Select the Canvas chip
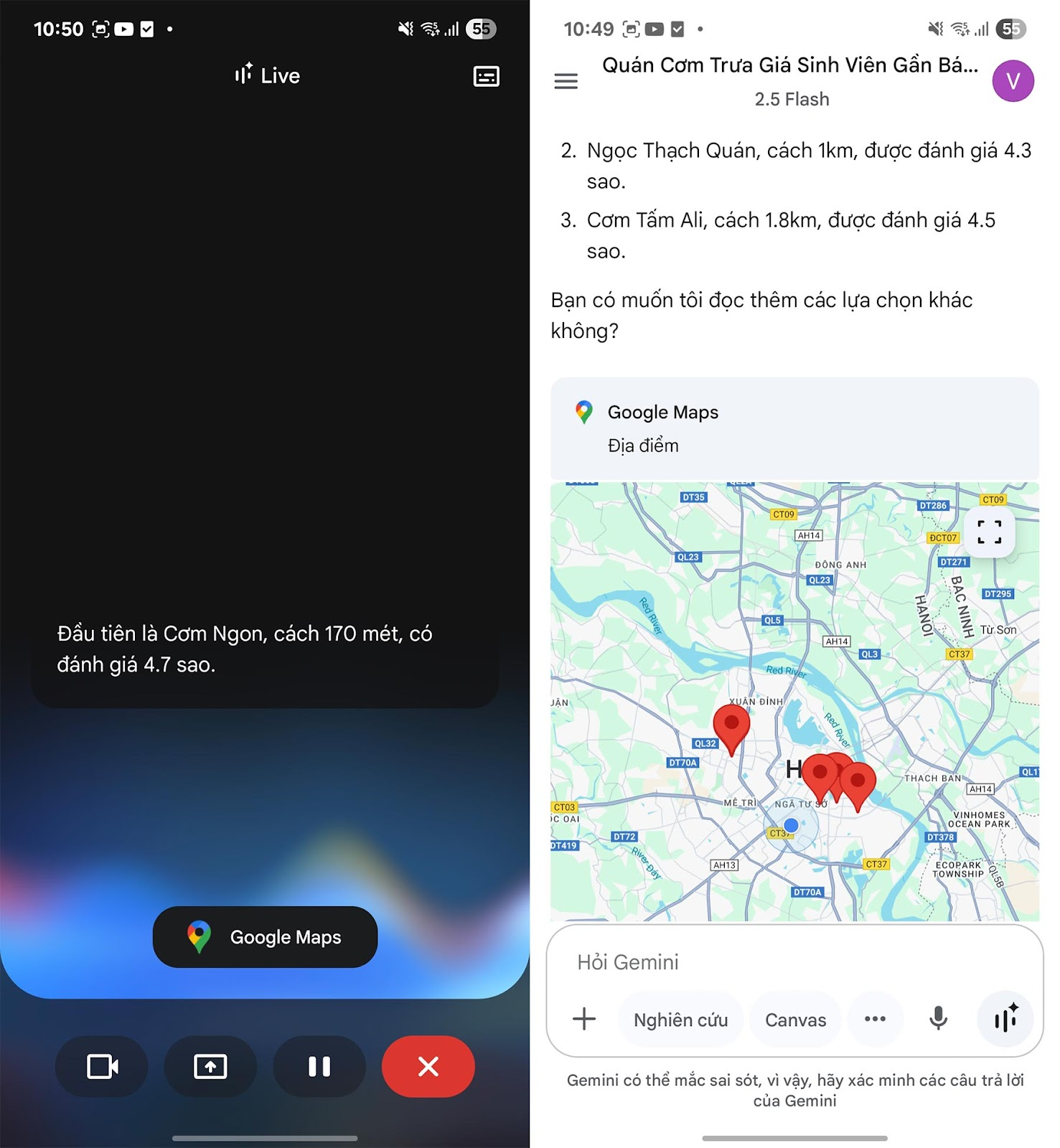The height and width of the screenshot is (1148, 1060). point(795,1020)
